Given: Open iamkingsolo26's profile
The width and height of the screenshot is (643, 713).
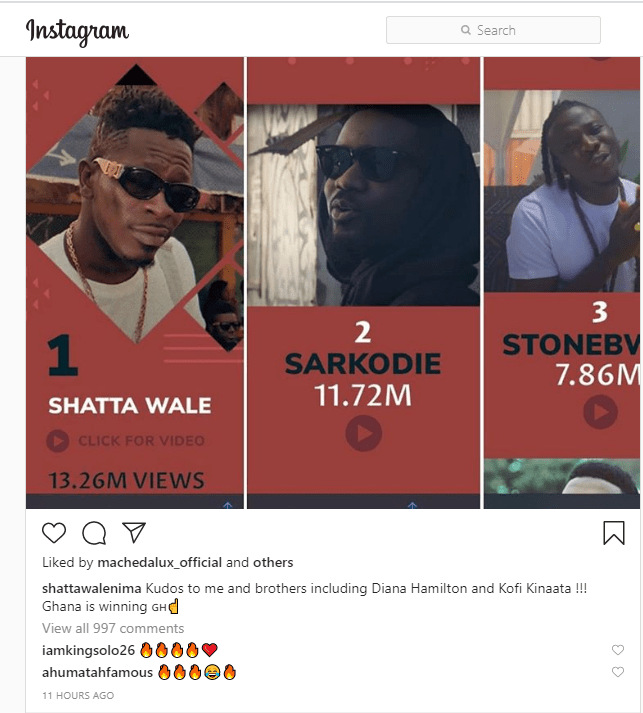Looking at the screenshot, I should tap(89, 650).
